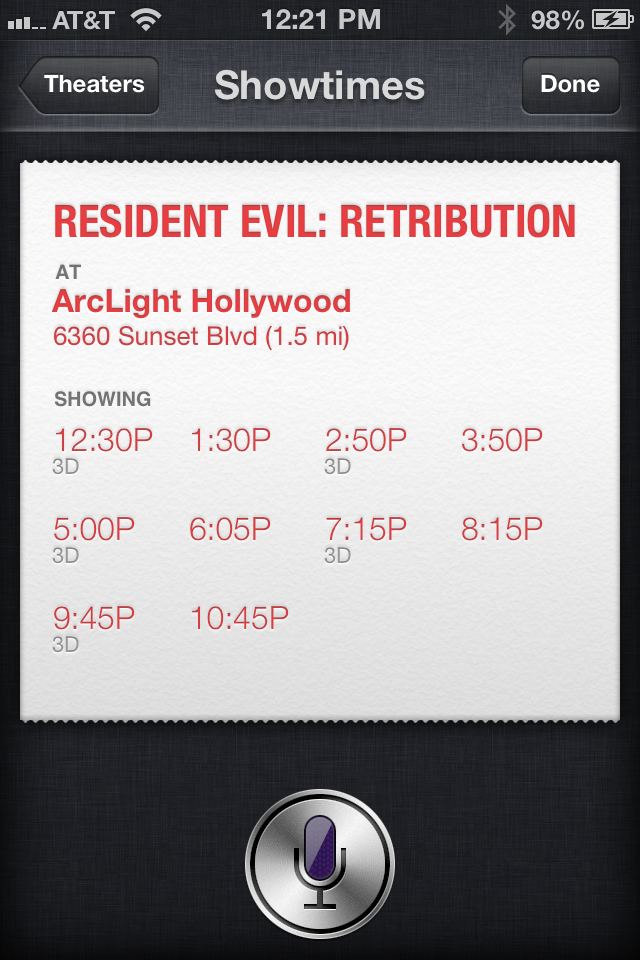The image size is (640, 960).
Task: Go back to the Theaters list
Action: pos(89,85)
